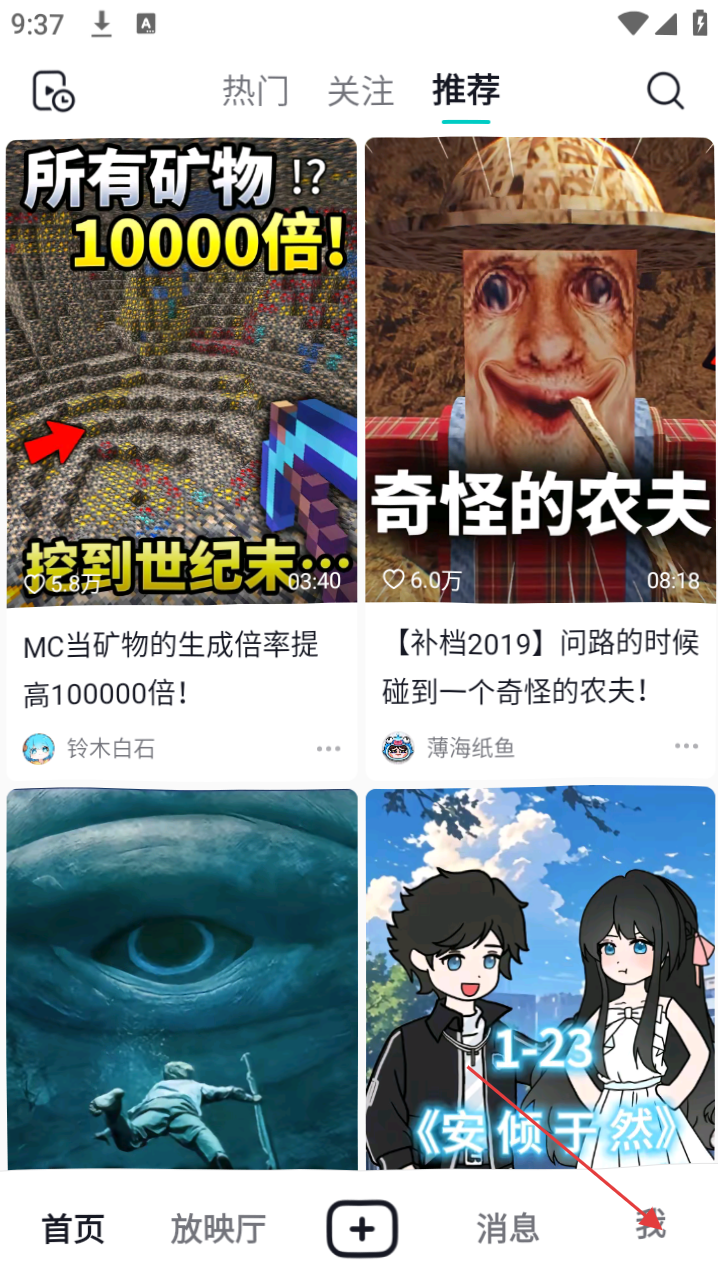
Task: Switch to the 关注 tab
Action: coord(360,91)
